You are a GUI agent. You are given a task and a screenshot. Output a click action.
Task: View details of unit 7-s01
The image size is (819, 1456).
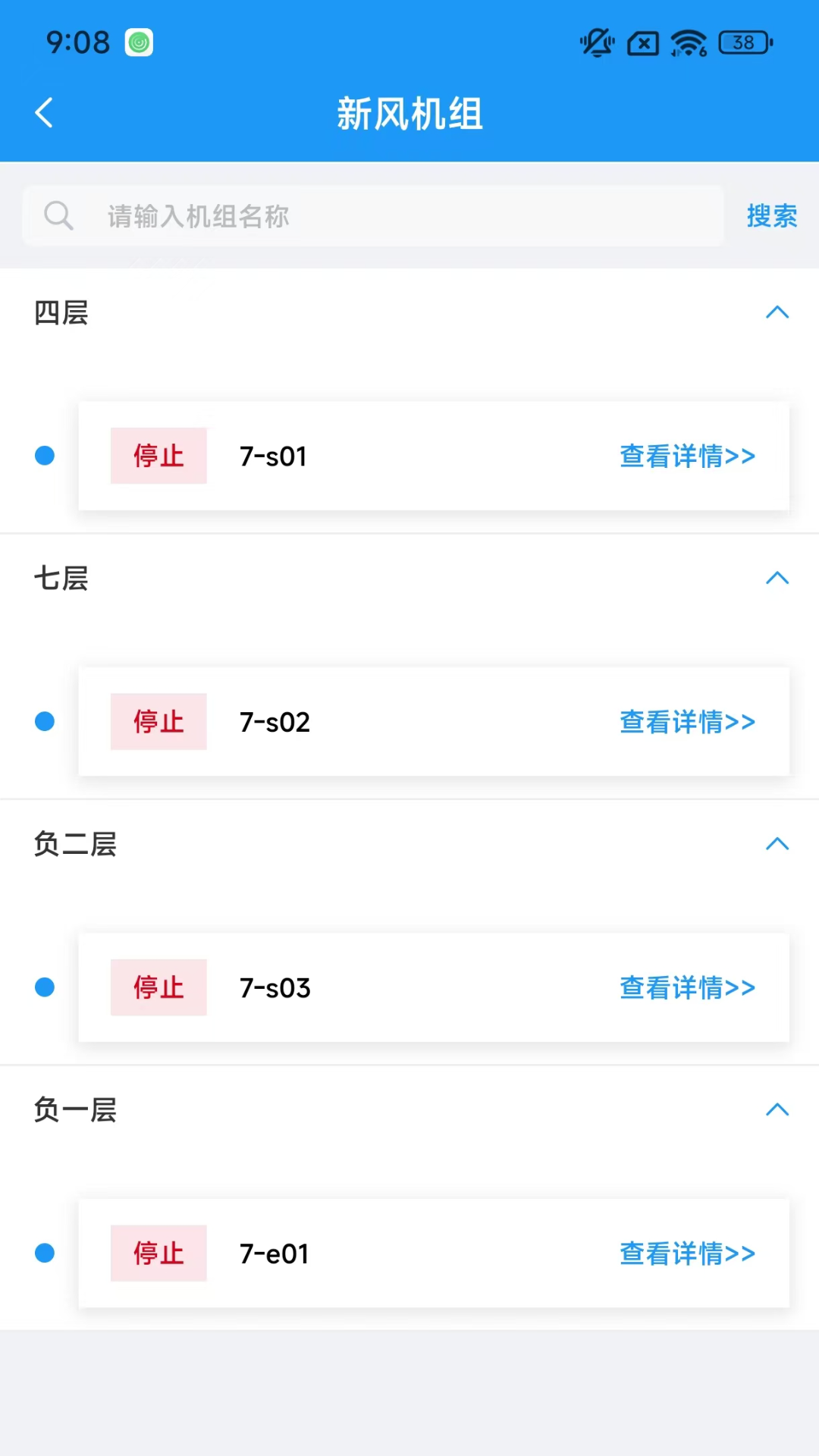tap(687, 456)
